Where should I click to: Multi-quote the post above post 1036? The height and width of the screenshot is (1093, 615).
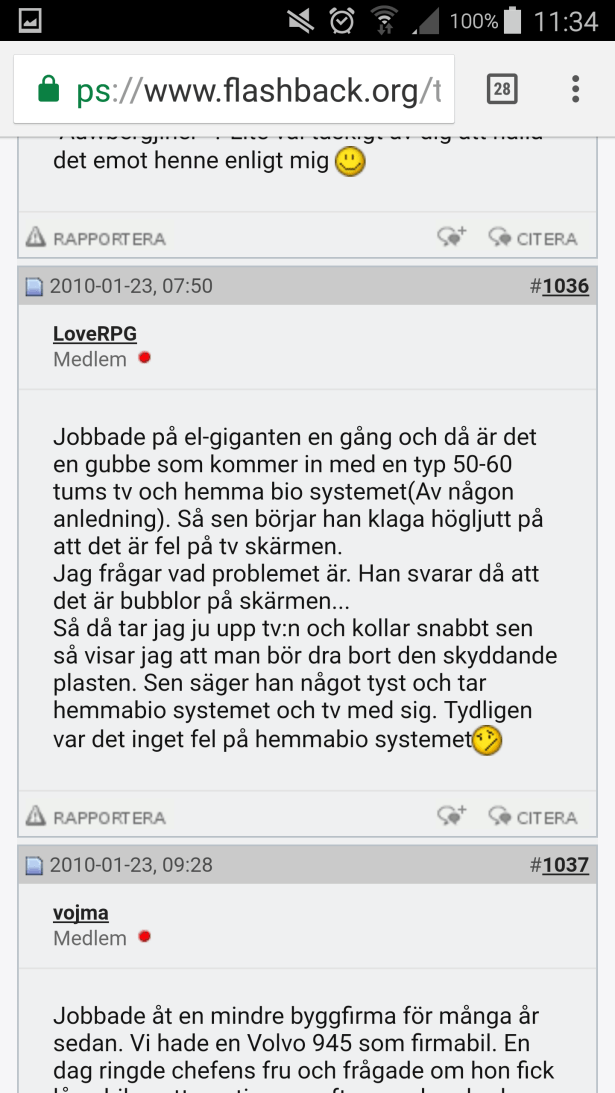click(x=452, y=238)
